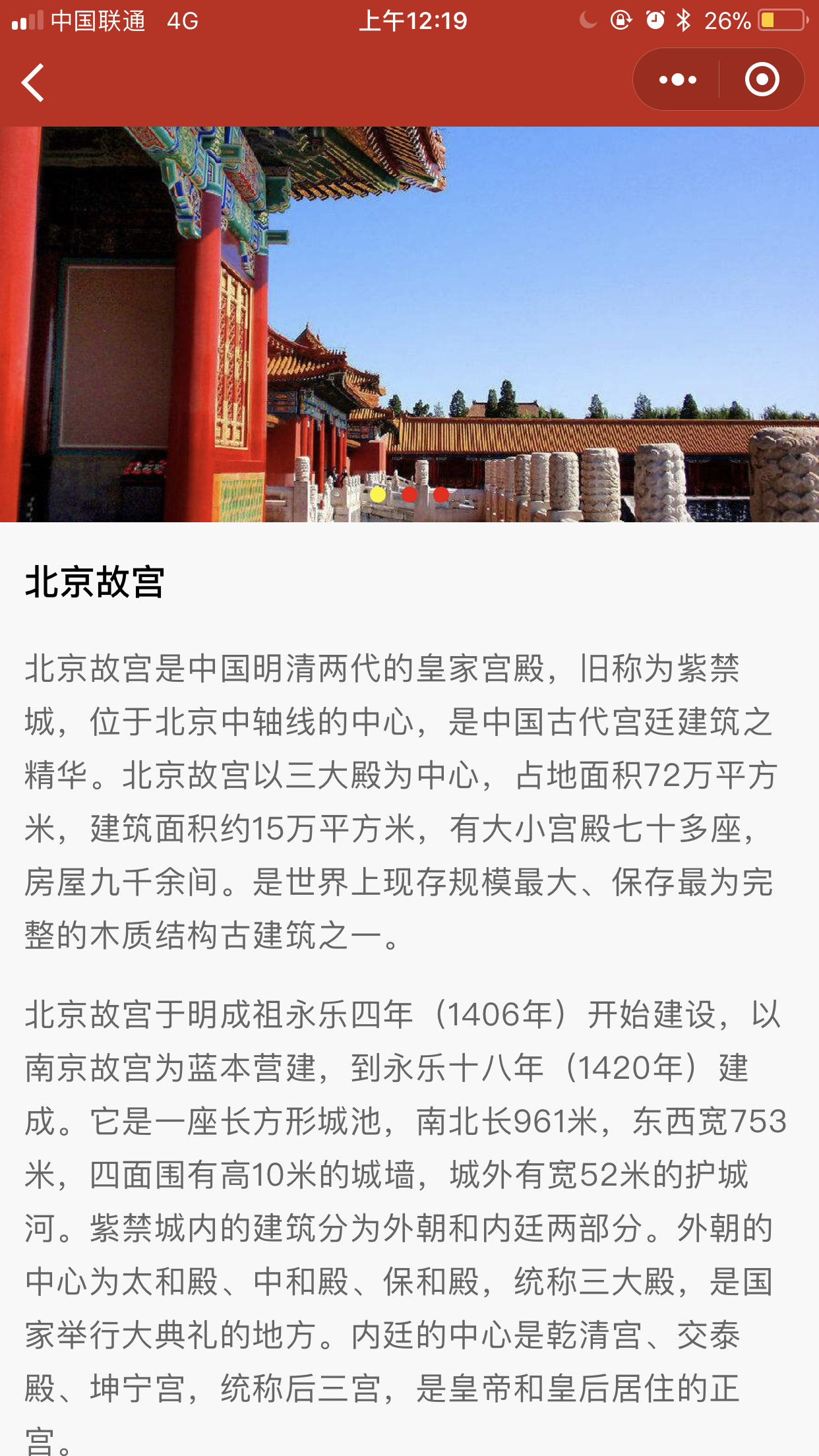This screenshot has width=819, height=1456.
Task: Jump to the second carousel indicator dot
Action: tap(409, 495)
